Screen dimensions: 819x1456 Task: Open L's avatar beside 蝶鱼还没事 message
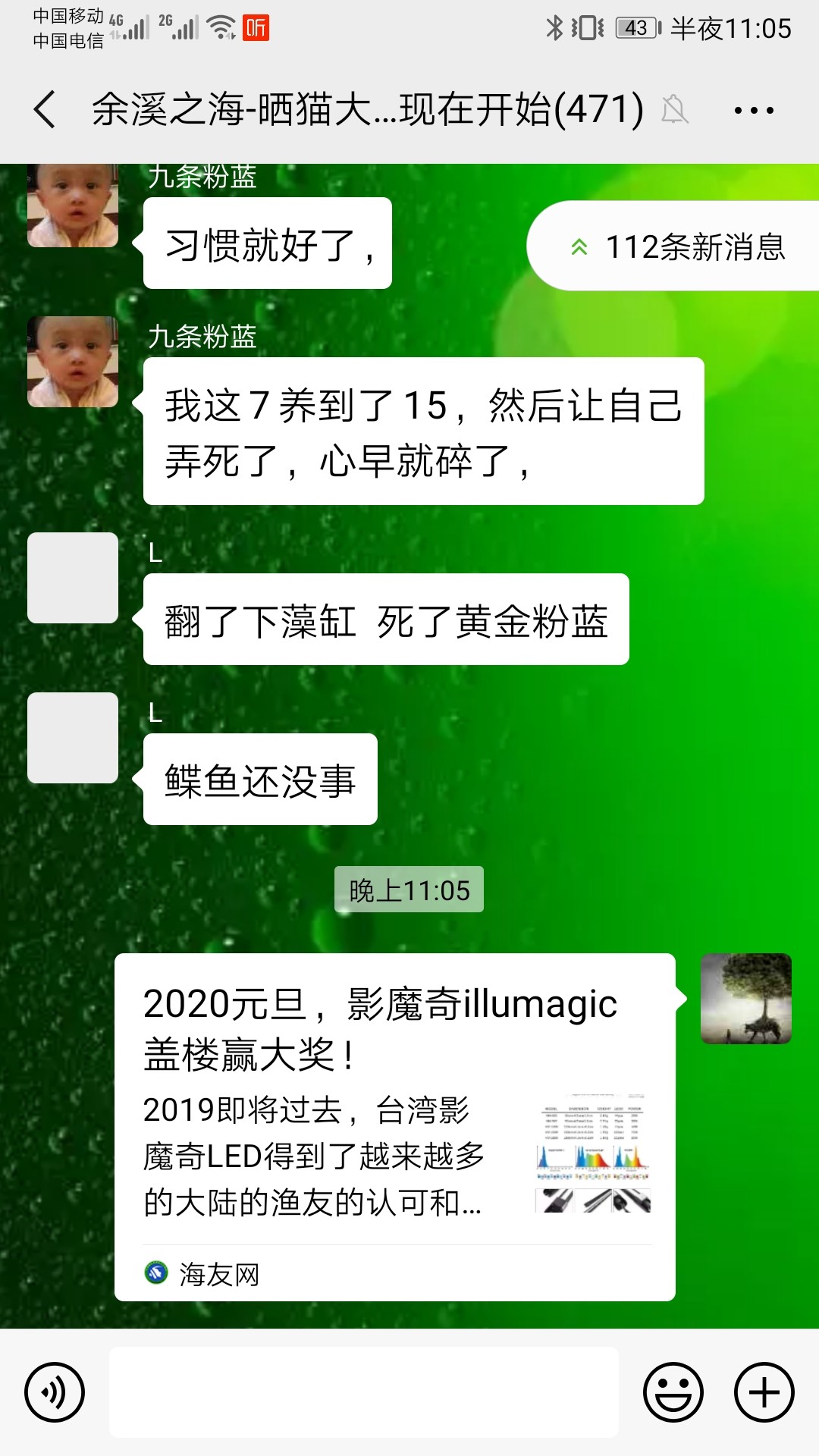(x=73, y=738)
